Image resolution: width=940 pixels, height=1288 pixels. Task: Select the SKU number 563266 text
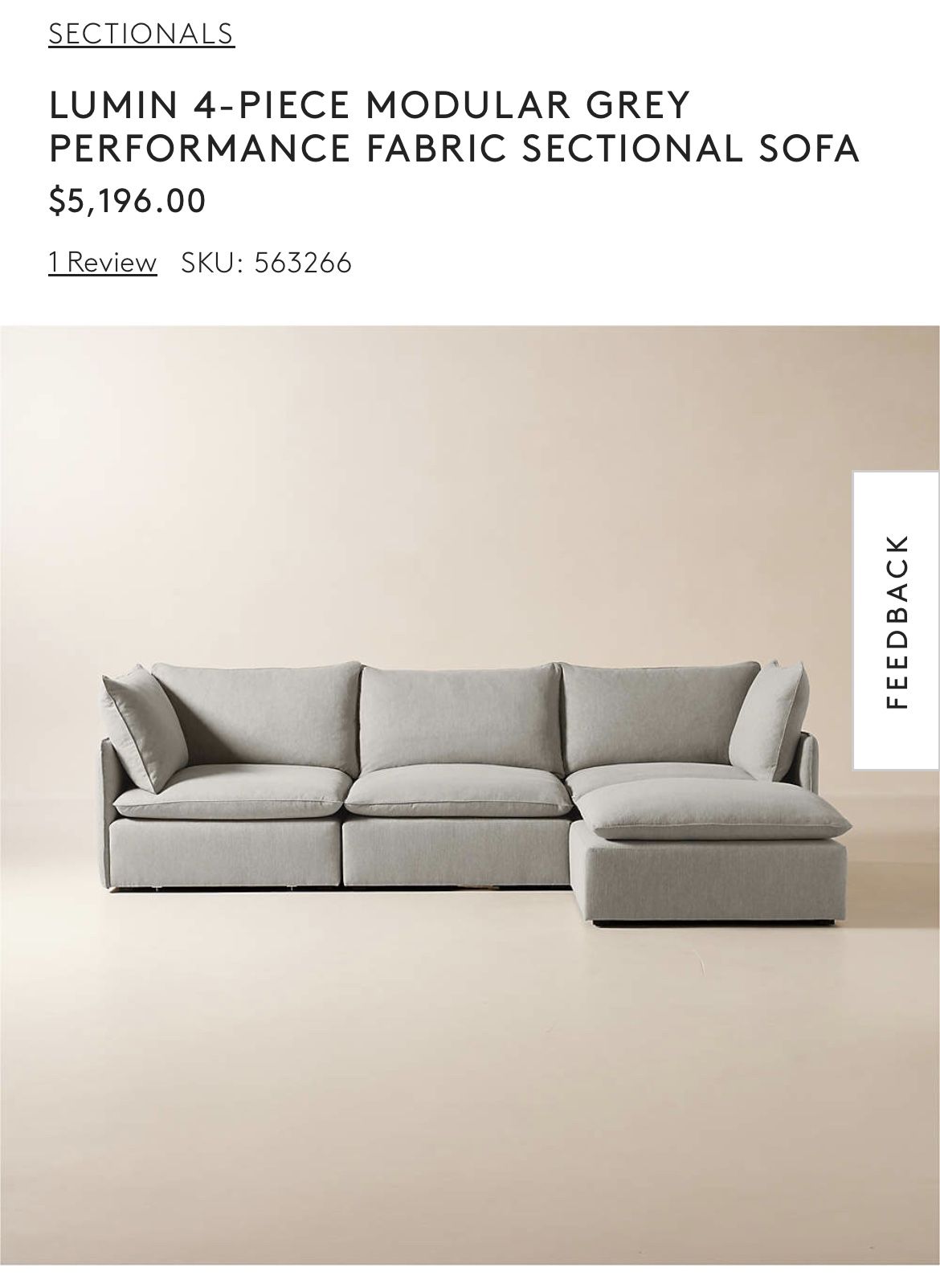tap(302, 260)
